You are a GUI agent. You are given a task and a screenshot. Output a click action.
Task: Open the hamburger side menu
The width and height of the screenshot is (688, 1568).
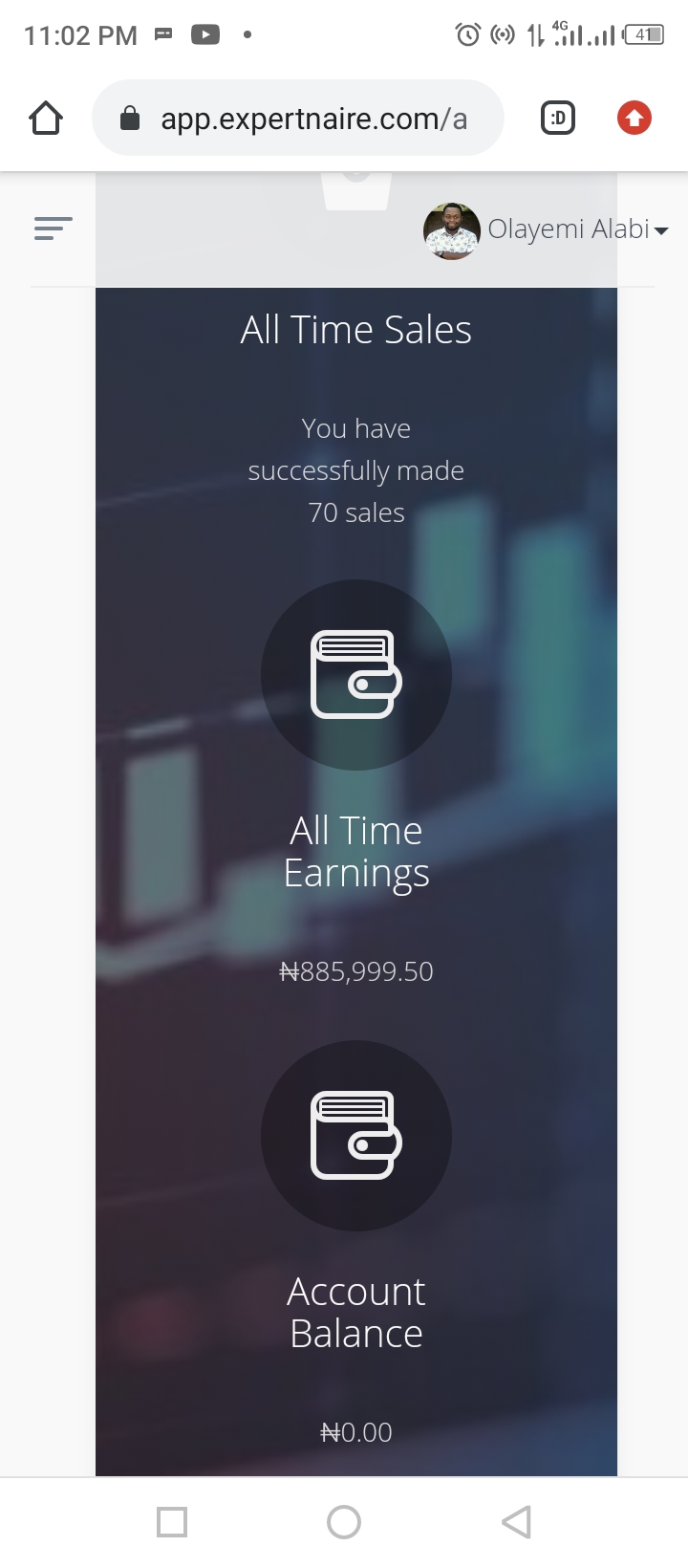tap(54, 229)
